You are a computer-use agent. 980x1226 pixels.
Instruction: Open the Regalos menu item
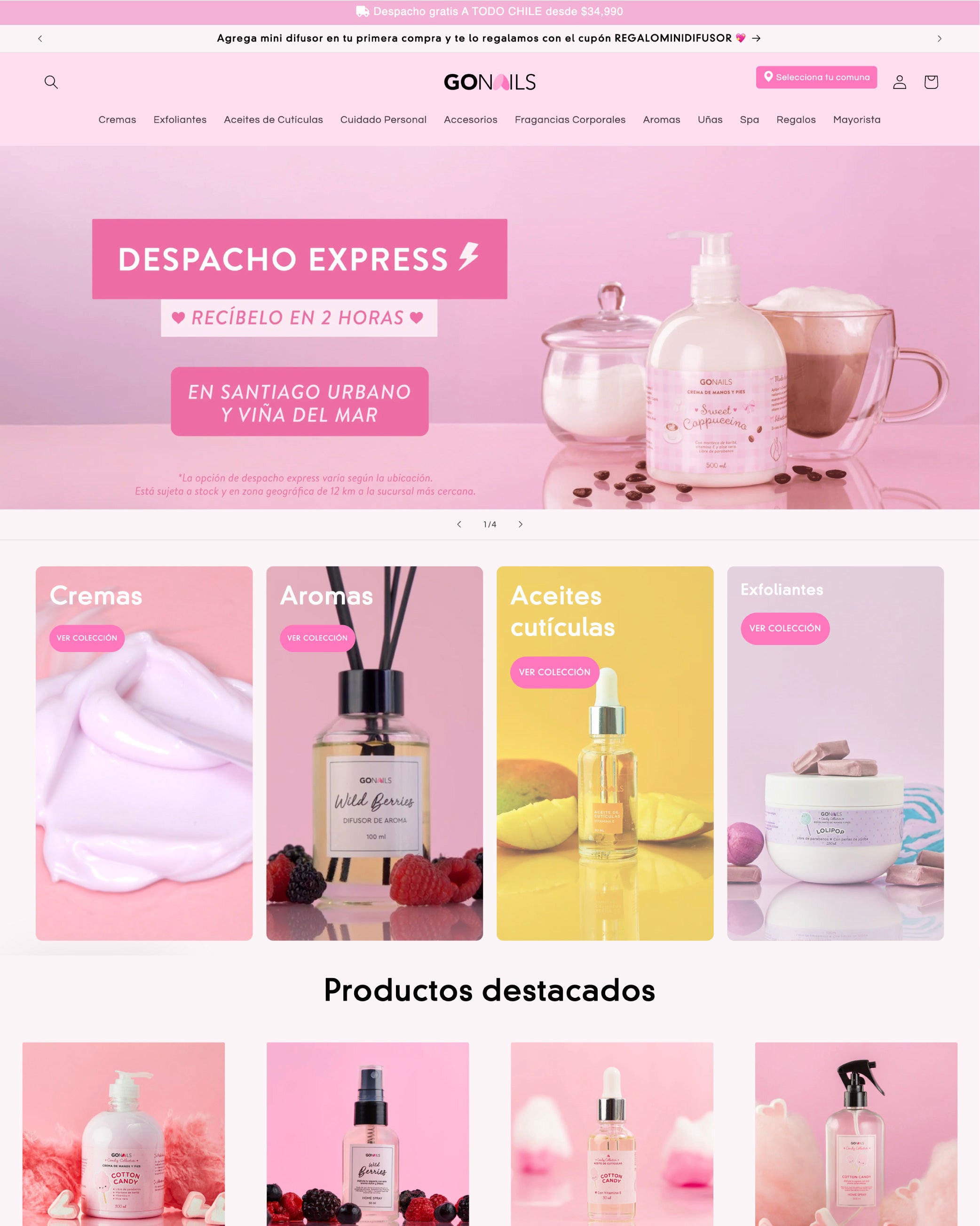pyautogui.click(x=796, y=119)
